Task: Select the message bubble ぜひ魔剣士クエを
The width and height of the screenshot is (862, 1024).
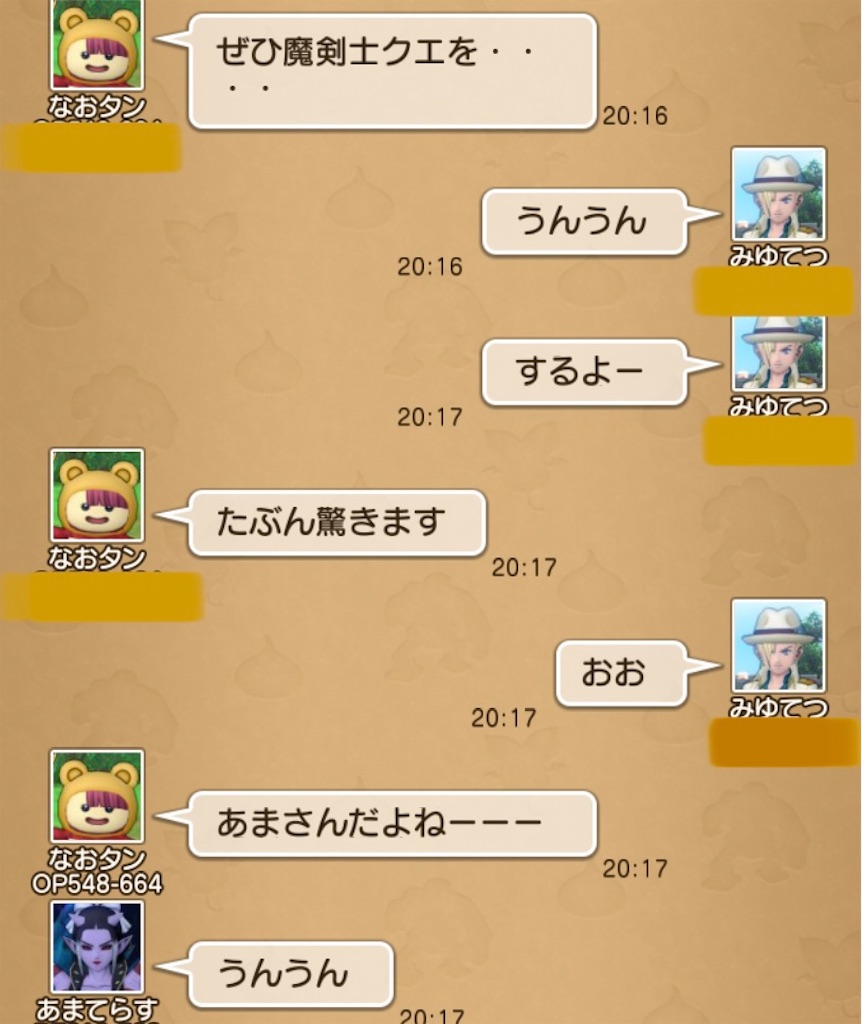Action: coord(390,70)
